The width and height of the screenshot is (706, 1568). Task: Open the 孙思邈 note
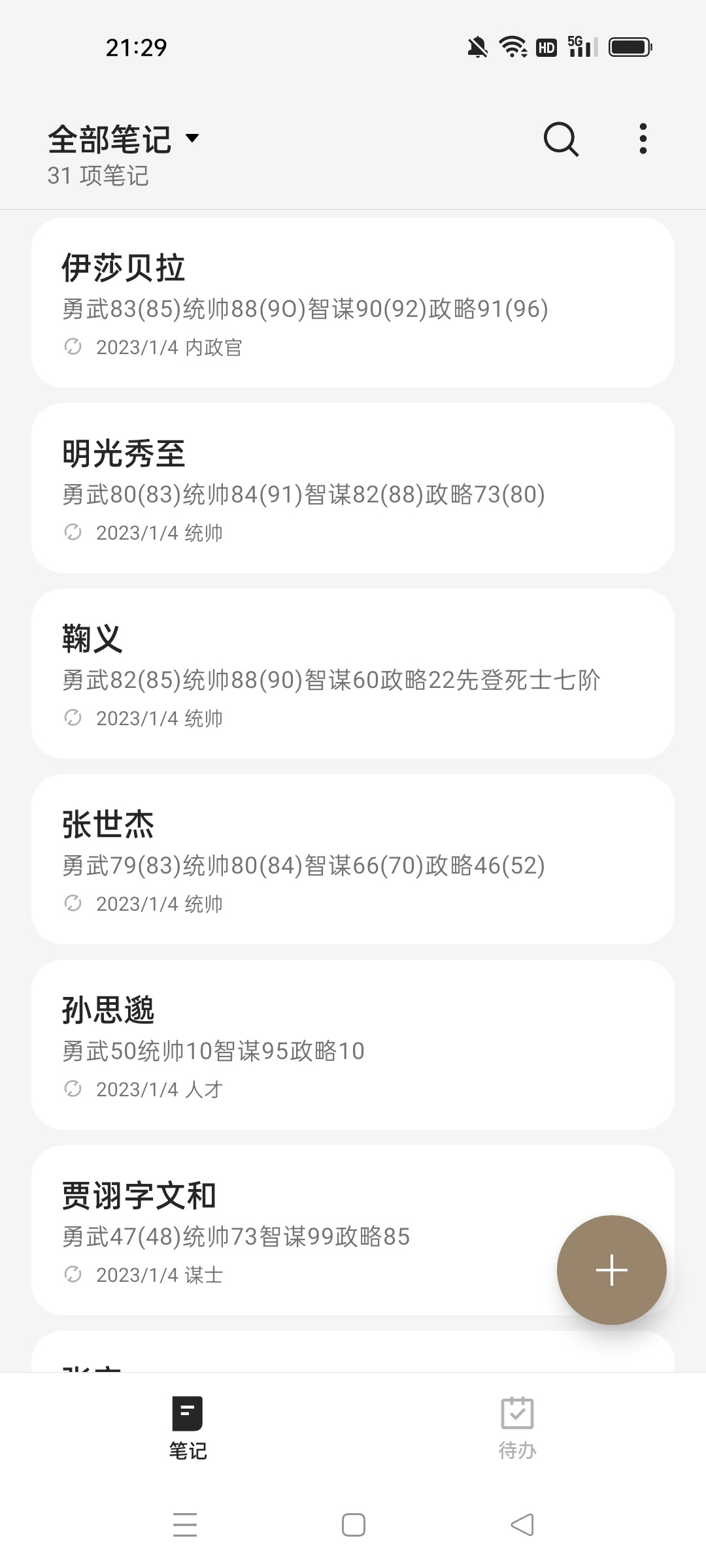pyautogui.click(x=353, y=1045)
